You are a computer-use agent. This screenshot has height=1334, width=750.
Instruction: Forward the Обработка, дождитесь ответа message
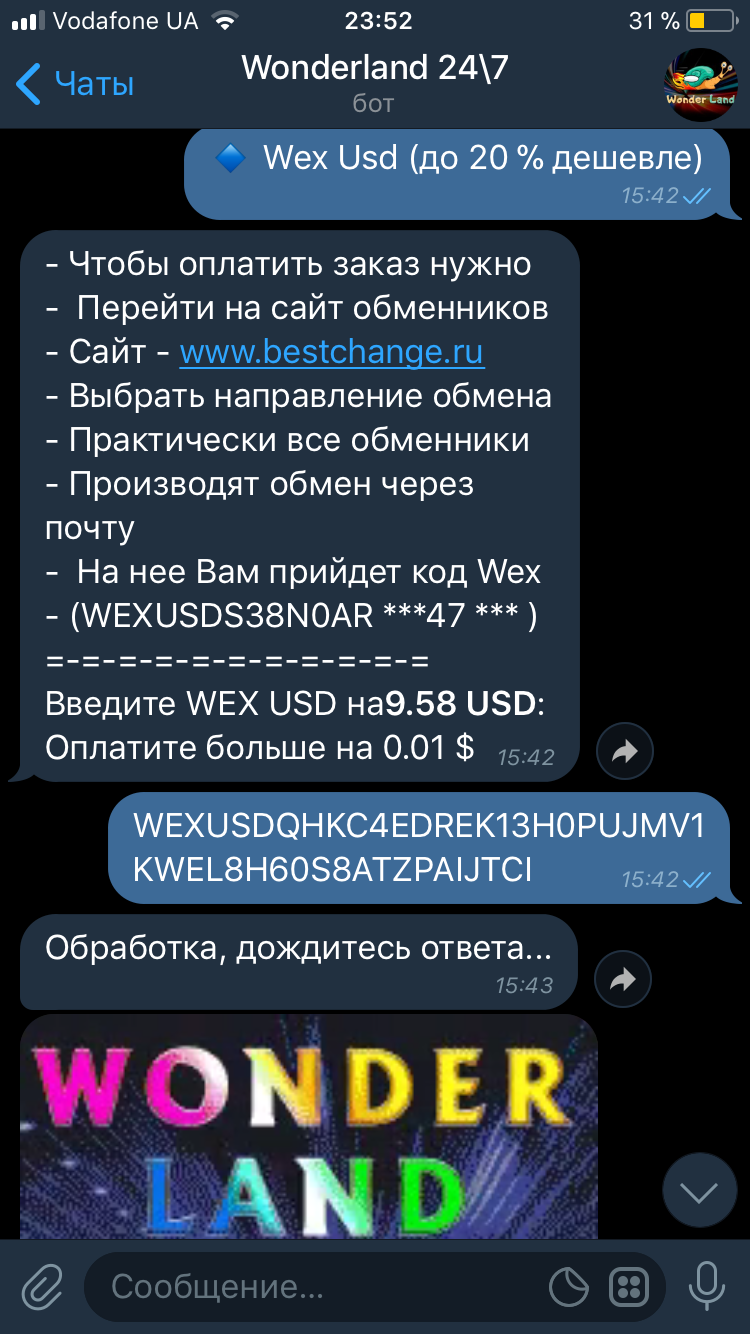[x=623, y=978]
